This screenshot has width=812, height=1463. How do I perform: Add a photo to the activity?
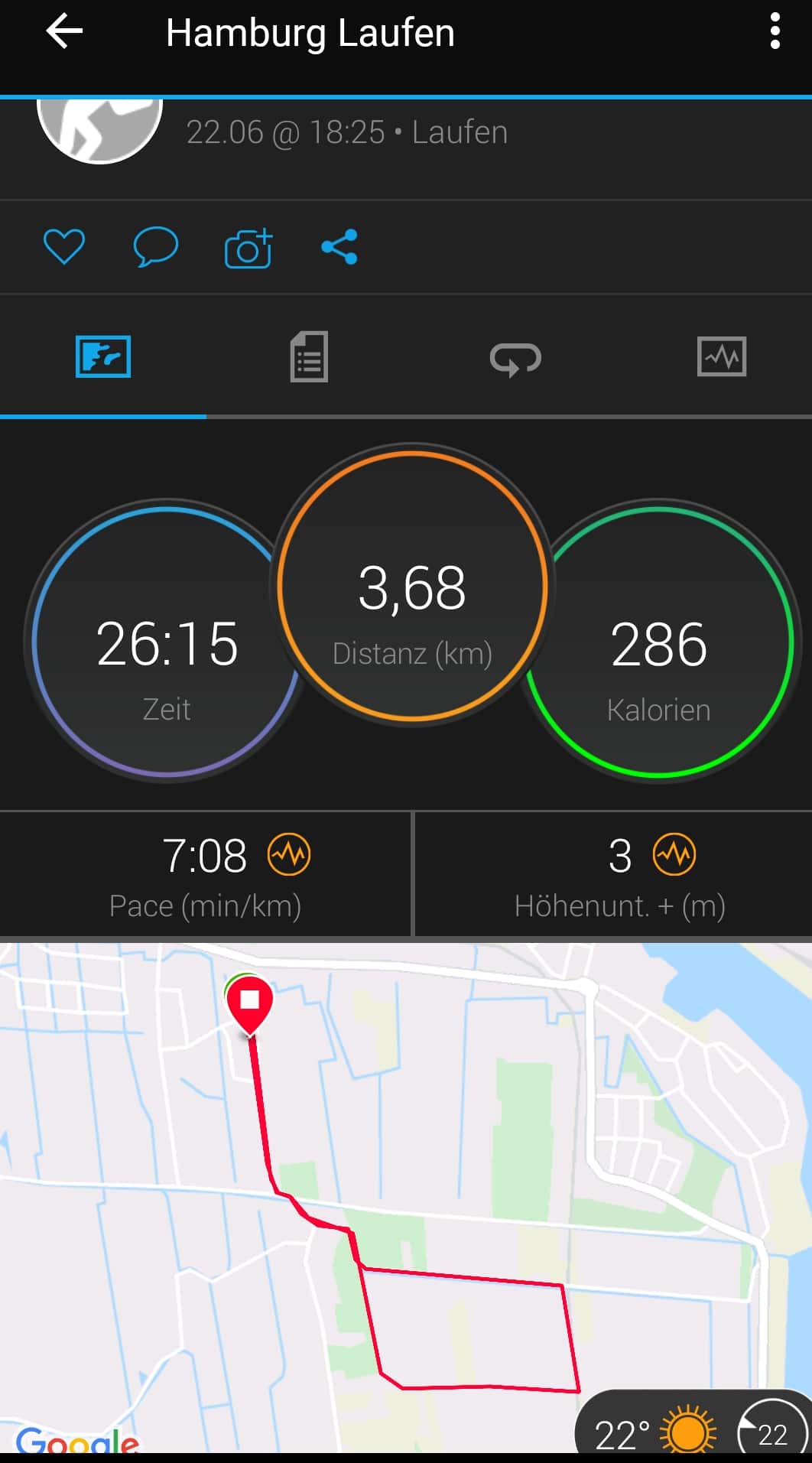[248, 248]
